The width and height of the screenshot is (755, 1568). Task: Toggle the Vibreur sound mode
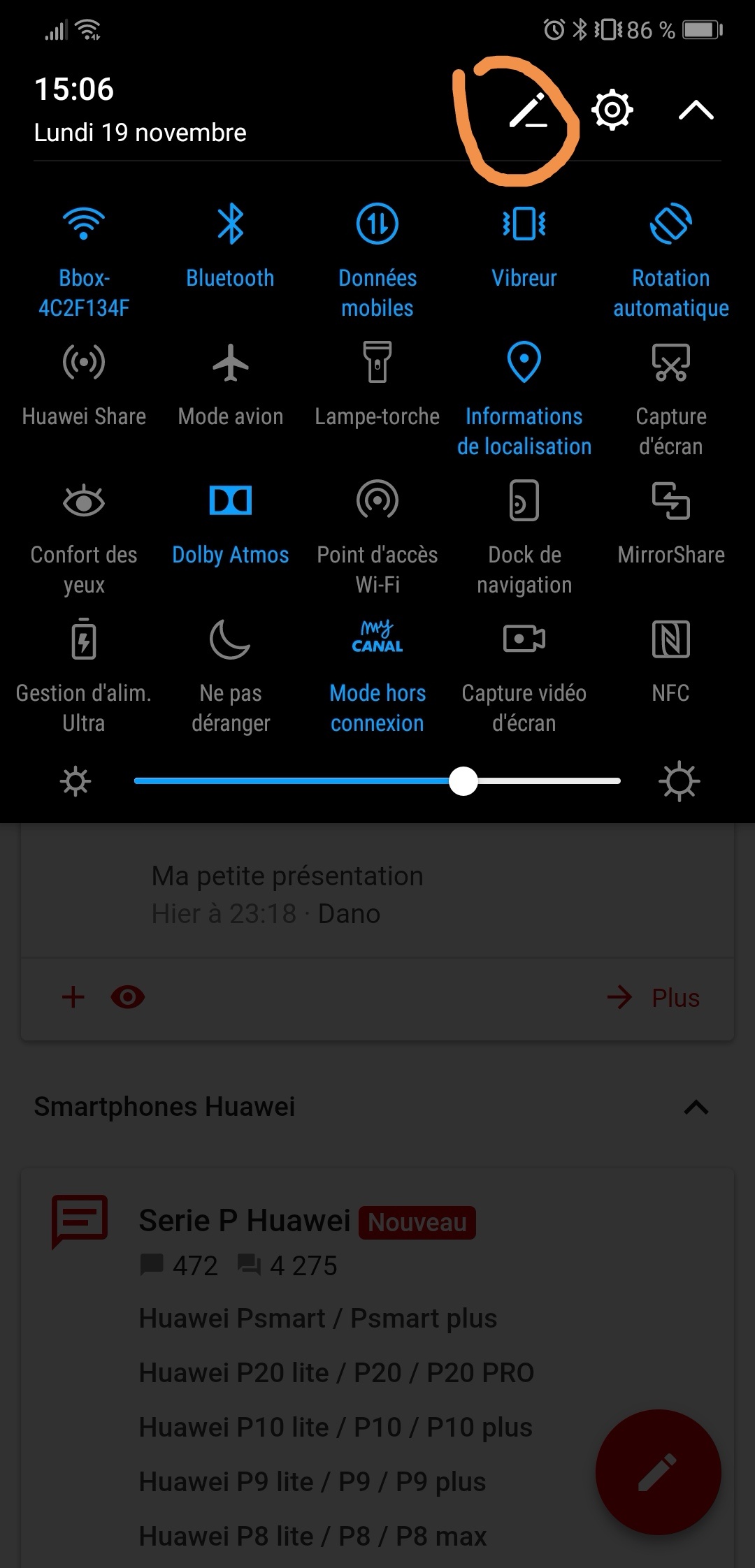(524, 225)
